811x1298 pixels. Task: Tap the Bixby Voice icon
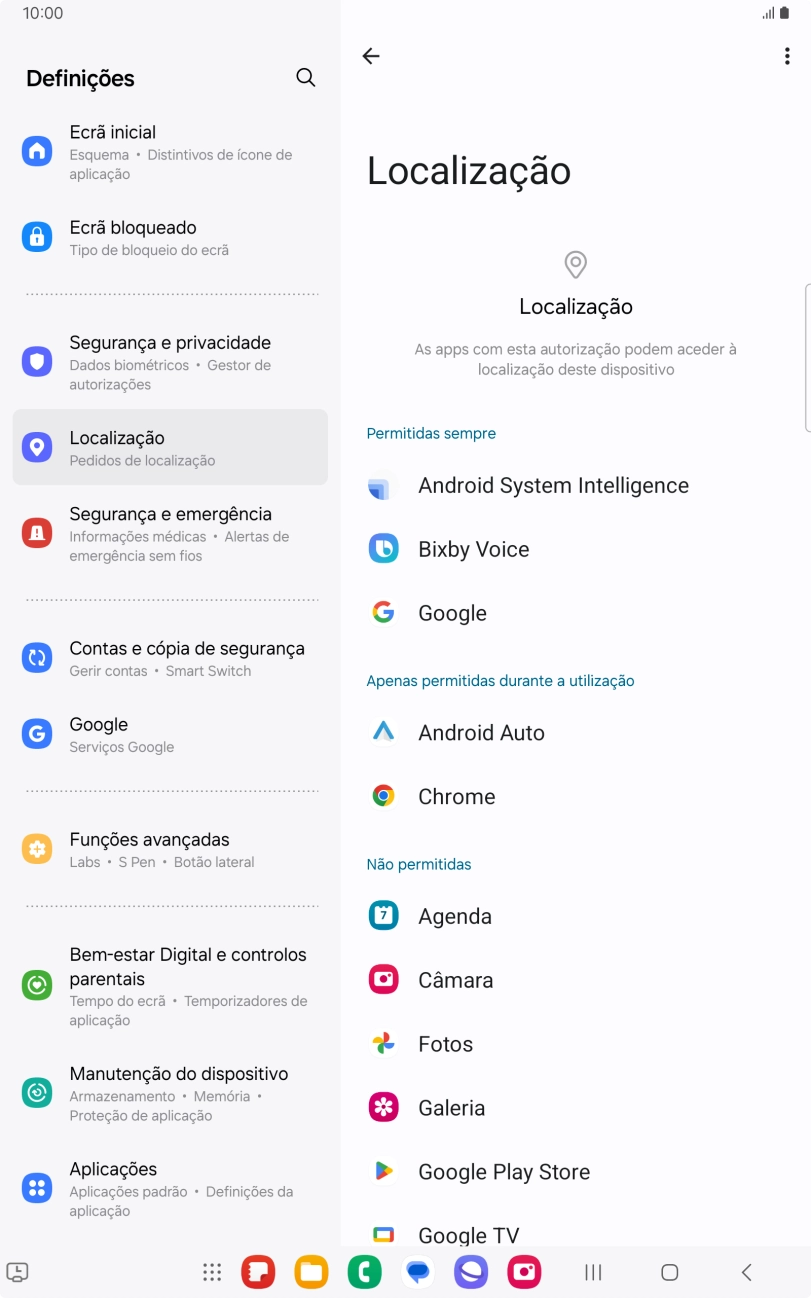[x=384, y=548]
